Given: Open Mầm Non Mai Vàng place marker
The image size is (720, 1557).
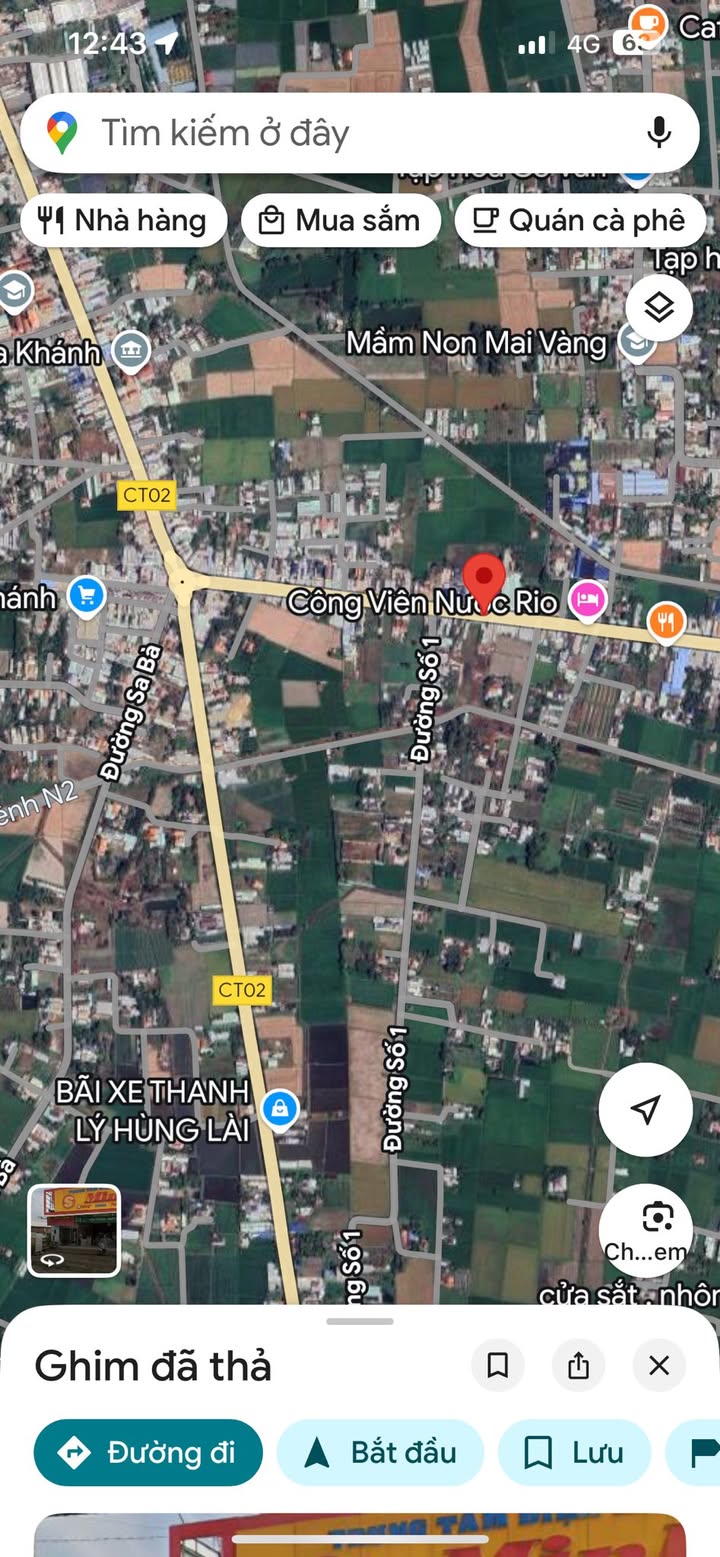Looking at the screenshot, I should point(637,343).
